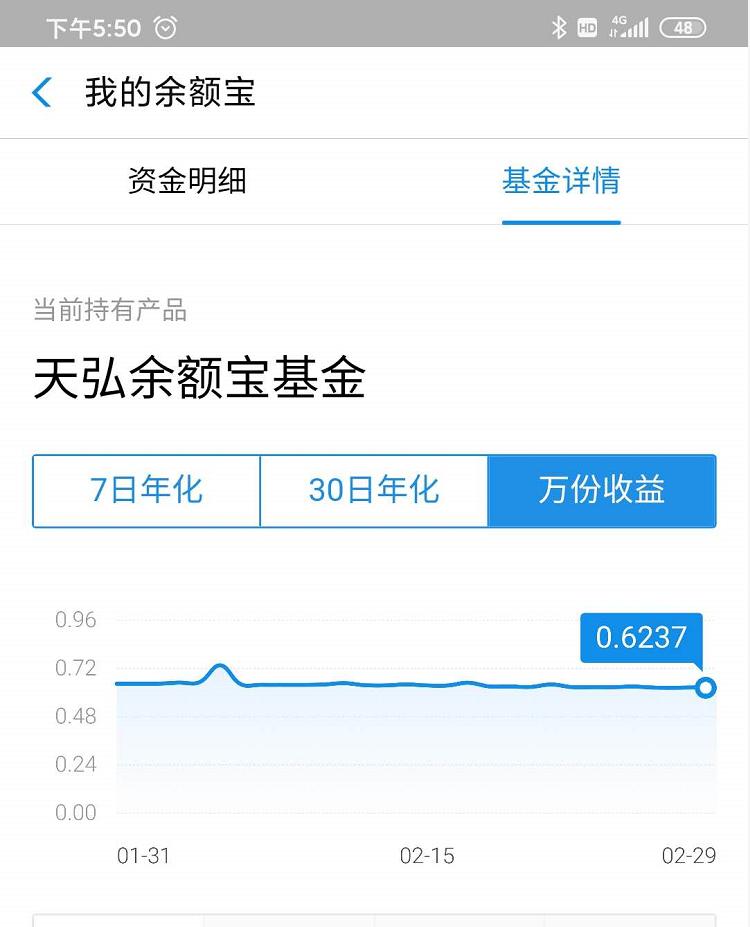Tap the mobile network signal bars icon
Screen dimensions: 750x927
tap(637, 27)
